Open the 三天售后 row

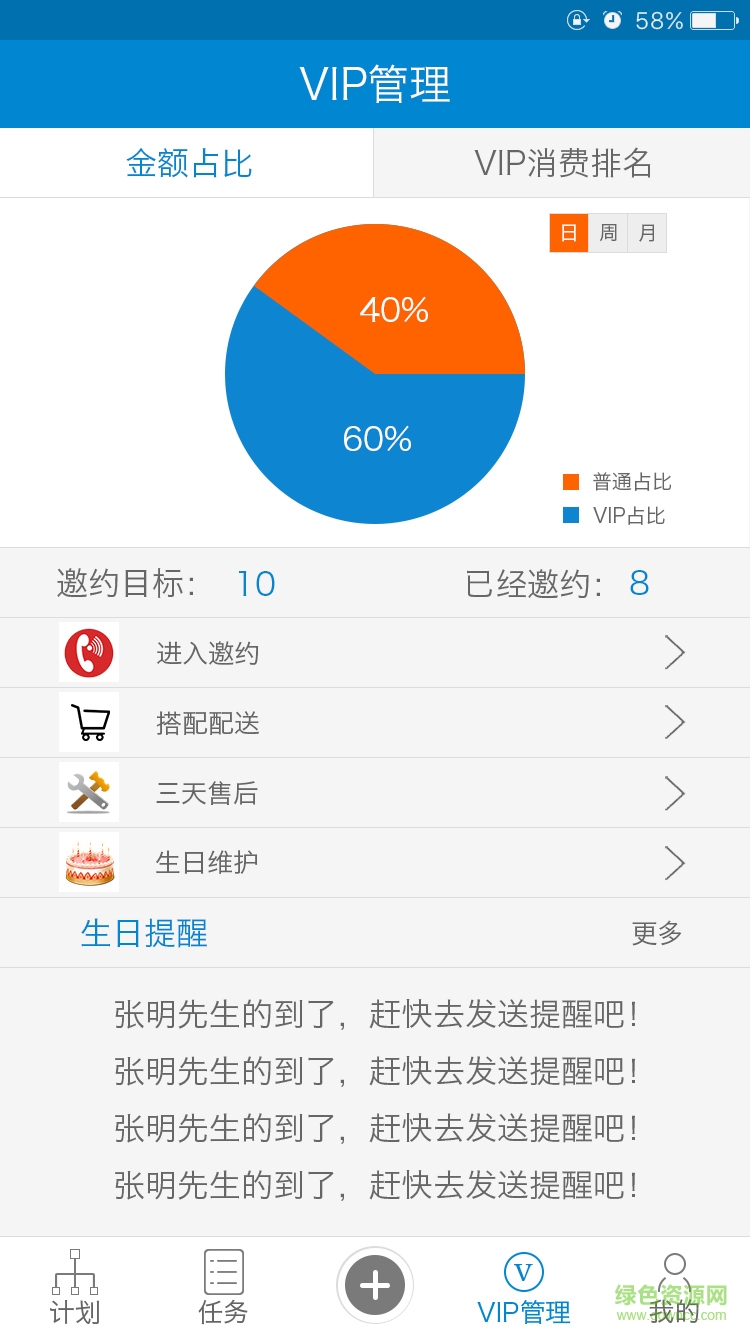[x=375, y=793]
